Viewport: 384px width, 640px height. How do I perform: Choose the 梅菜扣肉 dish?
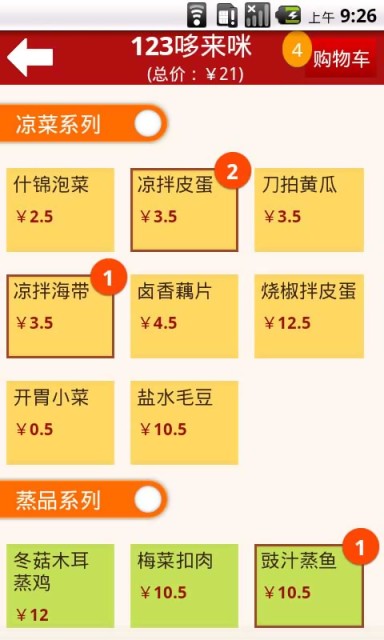pos(184,586)
